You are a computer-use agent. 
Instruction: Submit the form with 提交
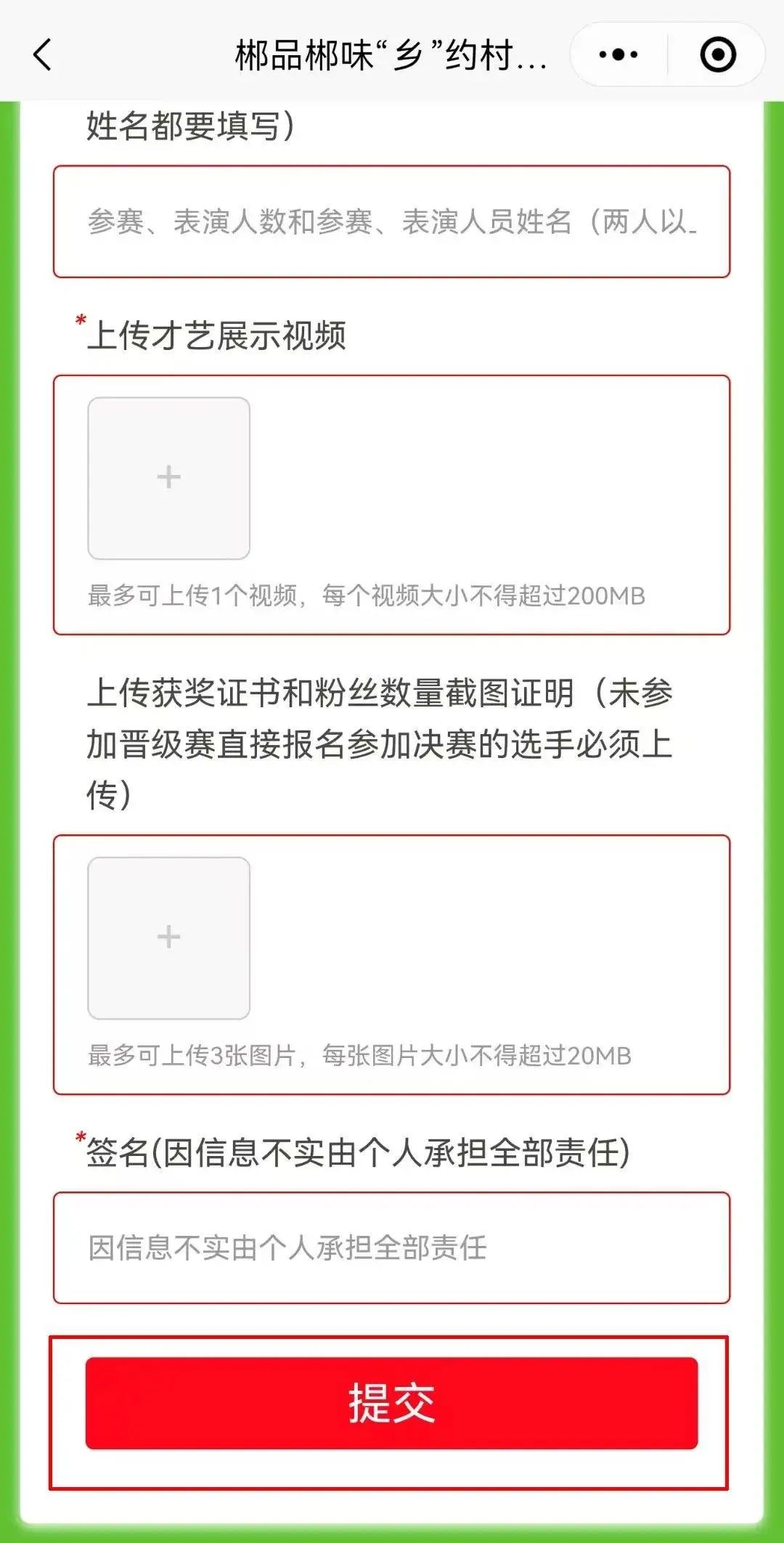point(391,1403)
